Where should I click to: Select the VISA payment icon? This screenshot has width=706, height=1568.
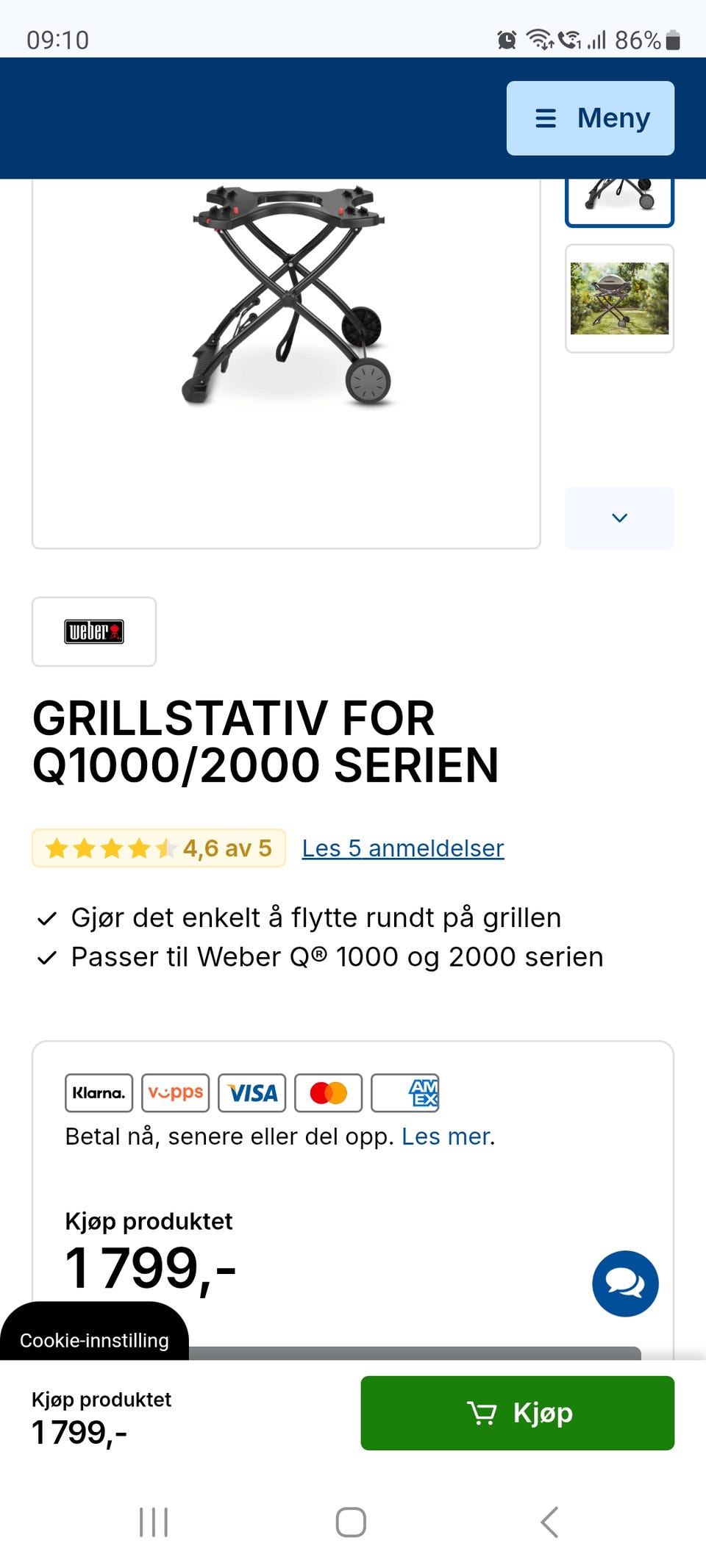click(252, 1093)
